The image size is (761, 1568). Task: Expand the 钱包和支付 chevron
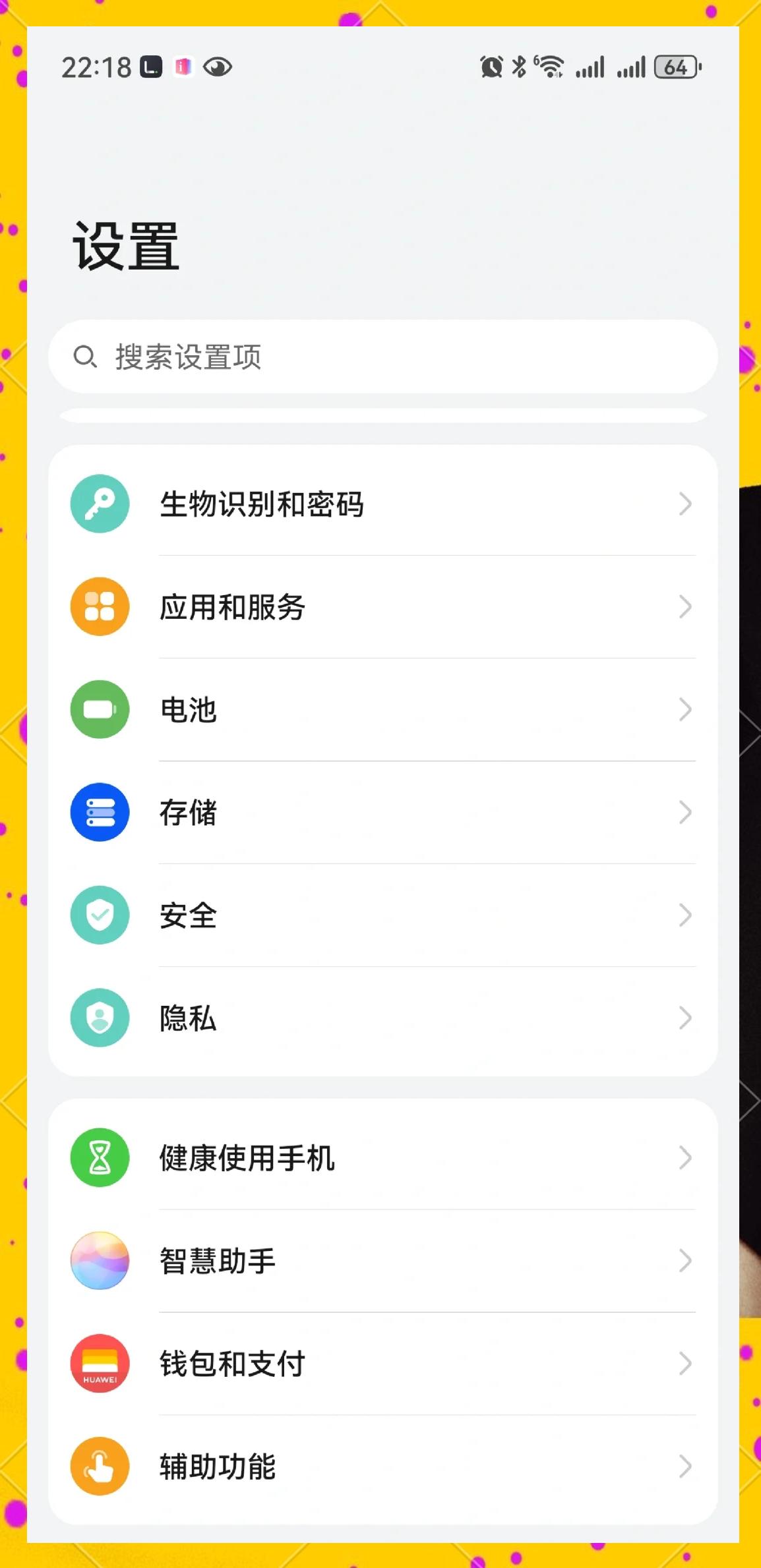[x=685, y=1365]
